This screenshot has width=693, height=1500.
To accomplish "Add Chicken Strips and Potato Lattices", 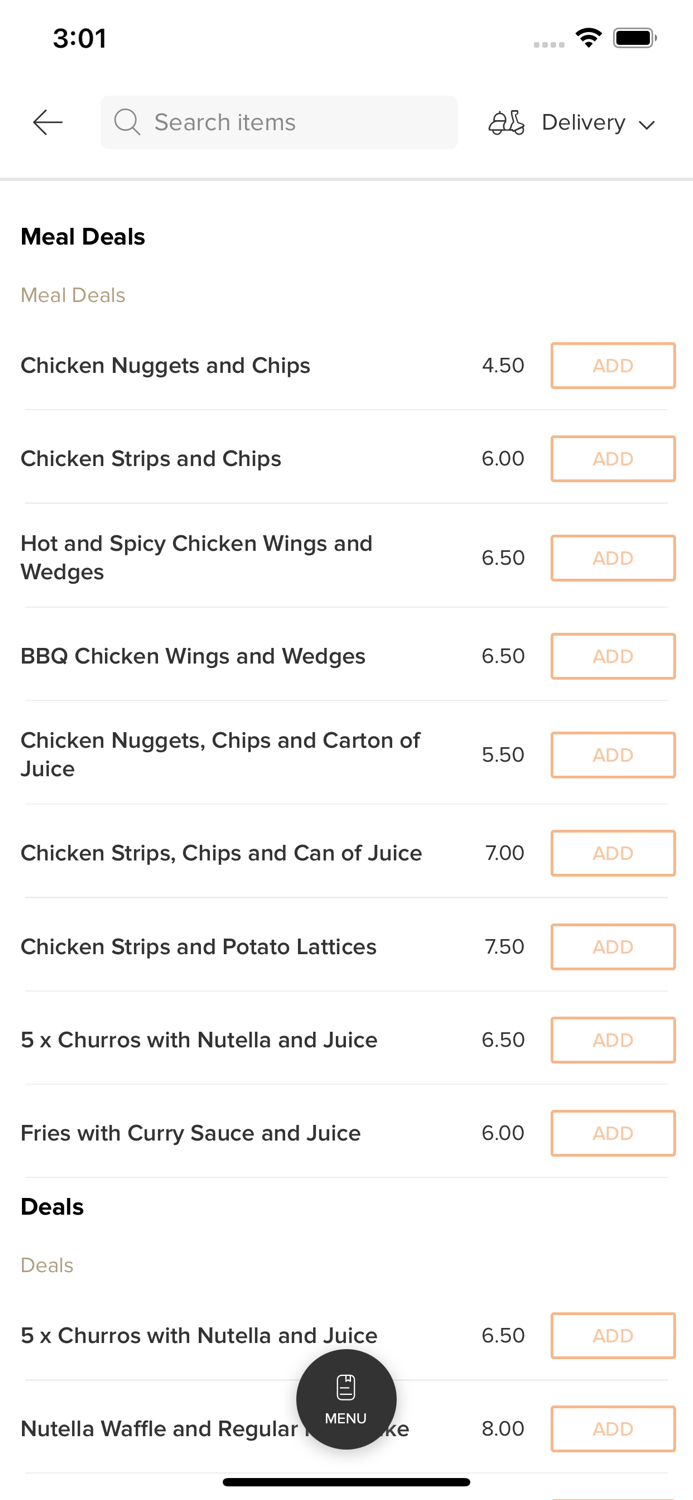I will pyautogui.click(x=612, y=947).
